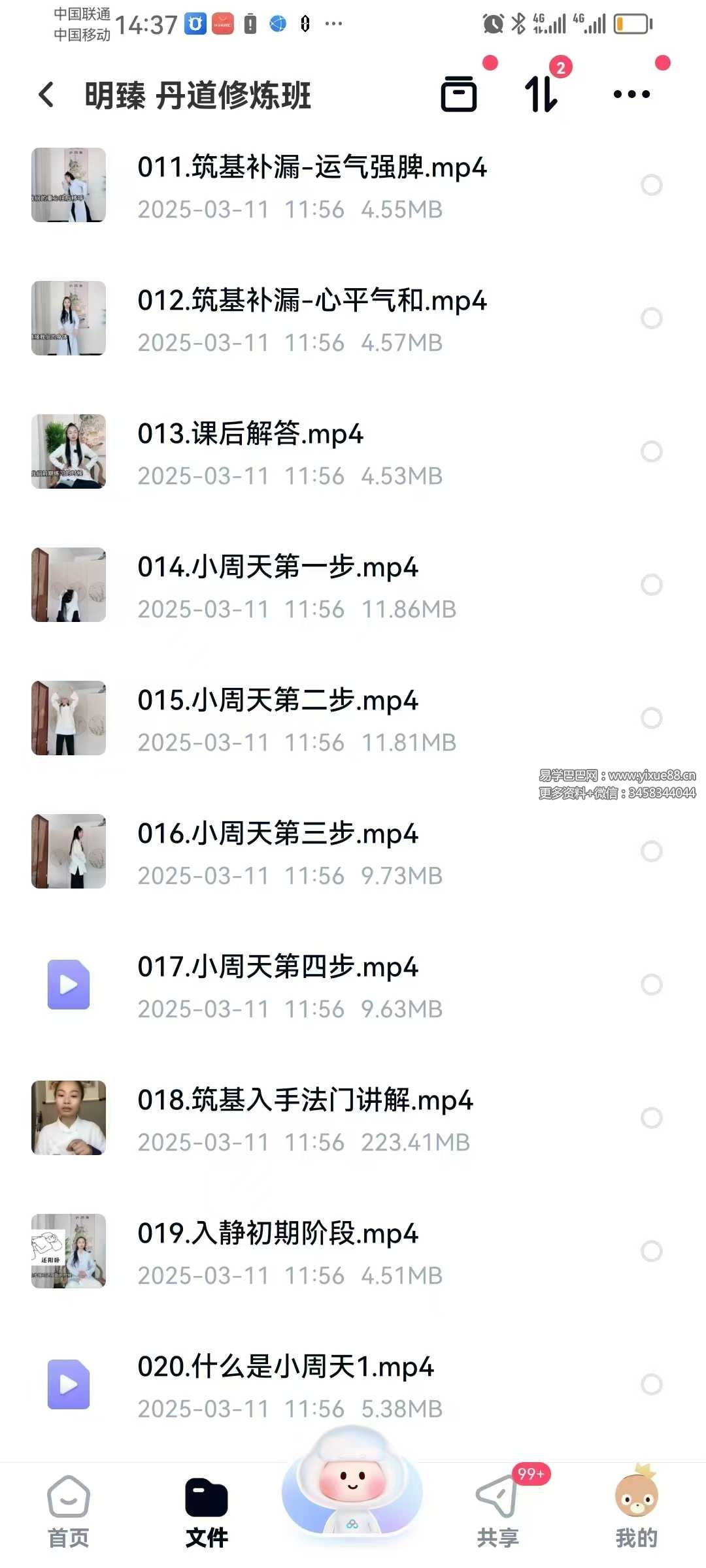Open 020.什么是小周天1.mp4
Image resolution: width=706 pixels, height=1568 pixels.
[285, 1385]
